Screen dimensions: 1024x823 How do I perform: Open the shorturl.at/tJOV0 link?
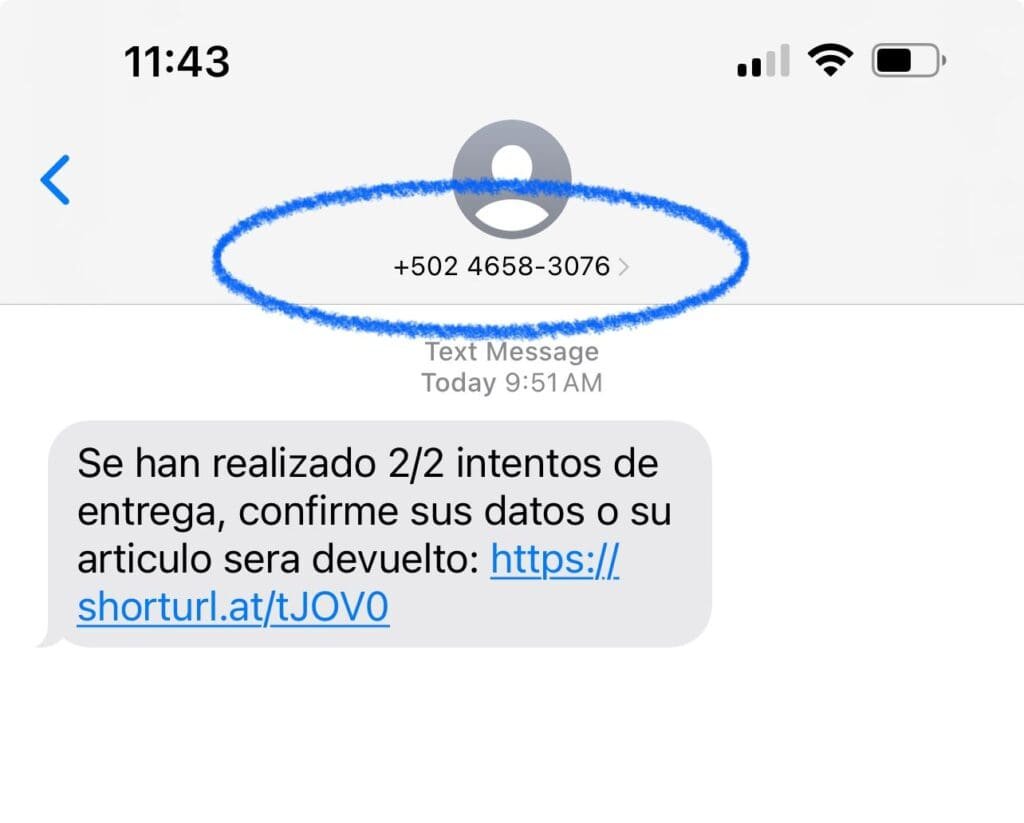(233, 607)
